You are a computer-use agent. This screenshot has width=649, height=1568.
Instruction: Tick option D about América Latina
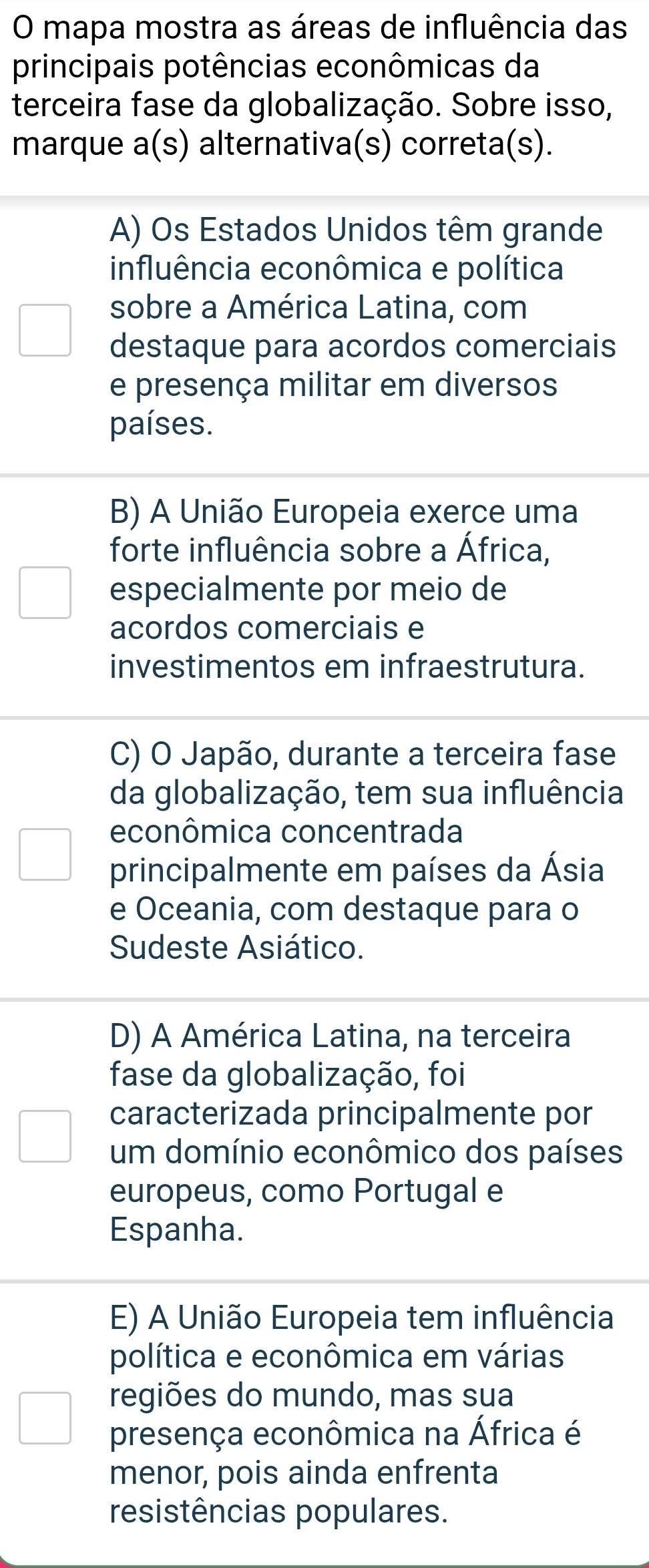45,1137
